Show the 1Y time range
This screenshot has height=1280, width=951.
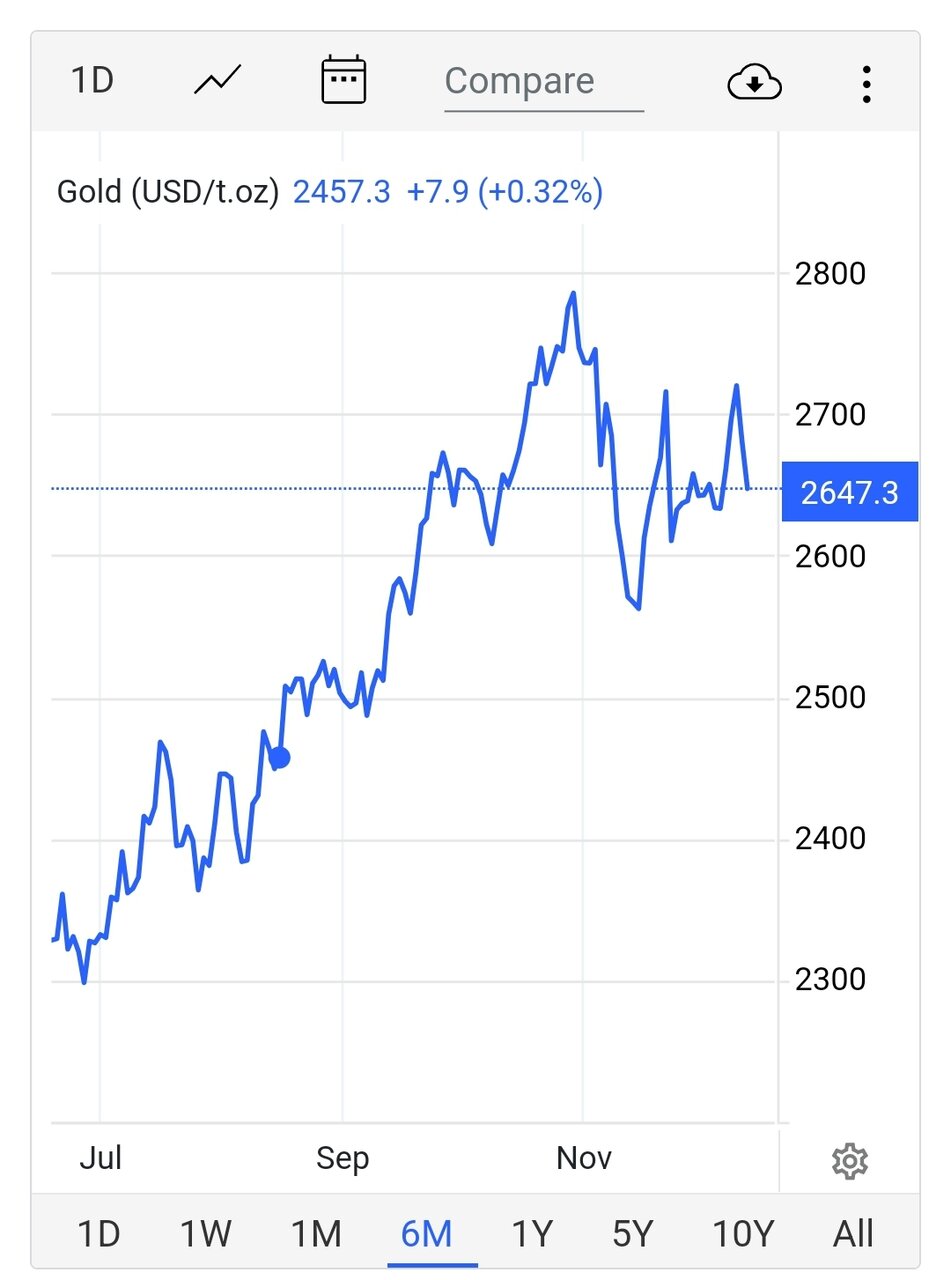coord(532,1233)
